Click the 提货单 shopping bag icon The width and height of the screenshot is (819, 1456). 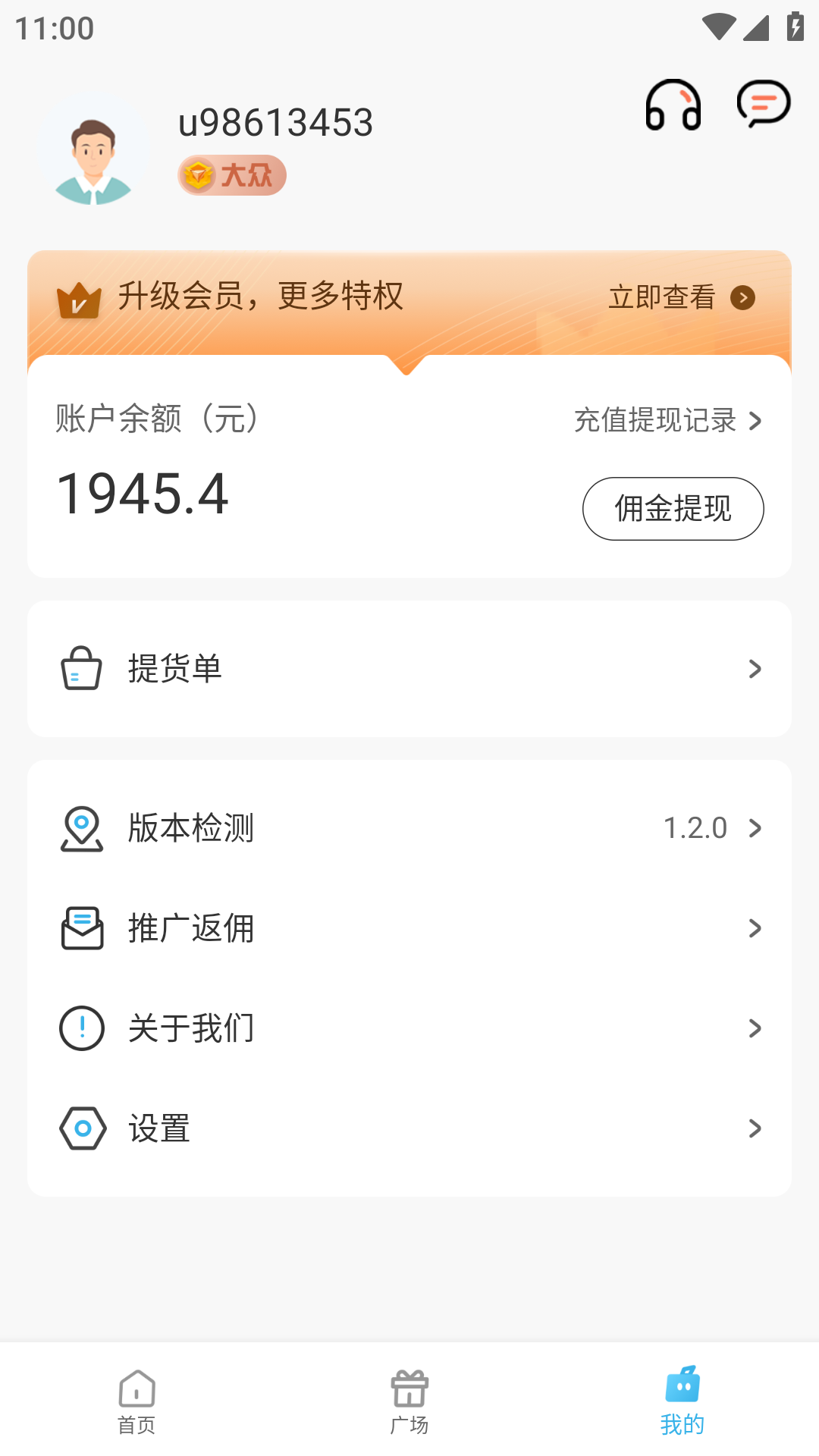pos(80,669)
